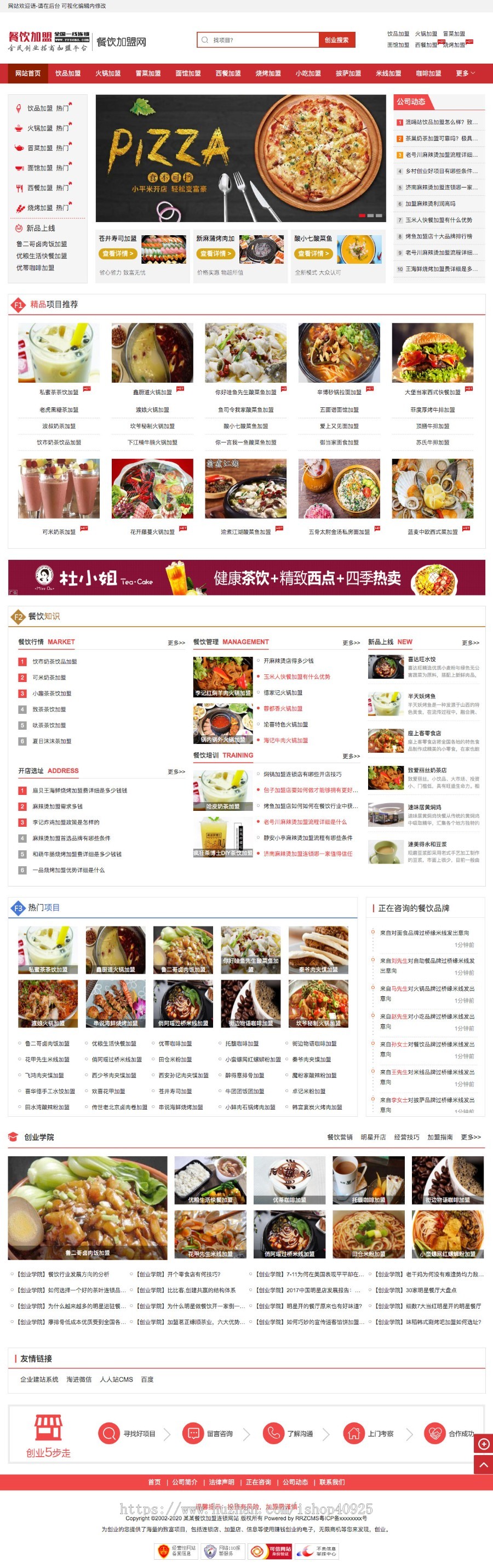Open the 喜达旺水饺 new listing

pyautogui.click(x=421, y=659)
